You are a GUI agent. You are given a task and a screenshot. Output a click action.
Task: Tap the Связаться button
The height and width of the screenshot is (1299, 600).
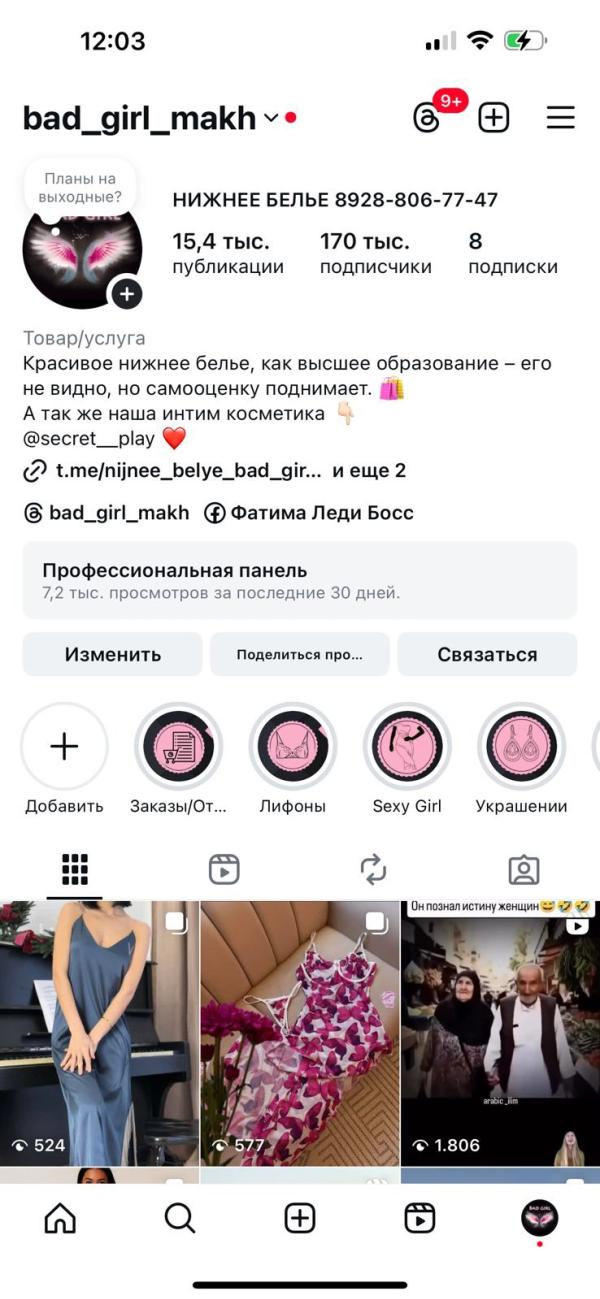tap(487, 655)
